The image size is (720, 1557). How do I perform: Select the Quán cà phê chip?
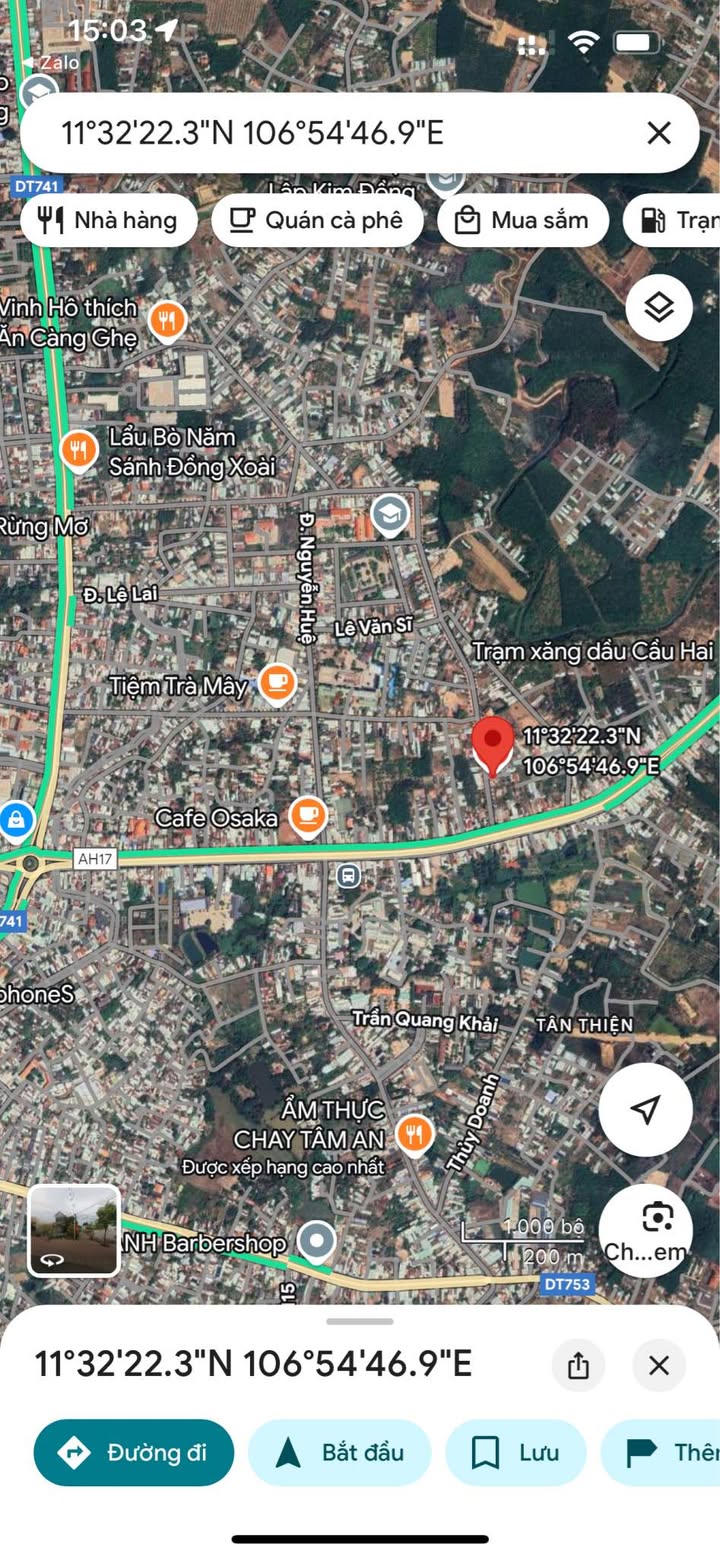coord(316,220)
